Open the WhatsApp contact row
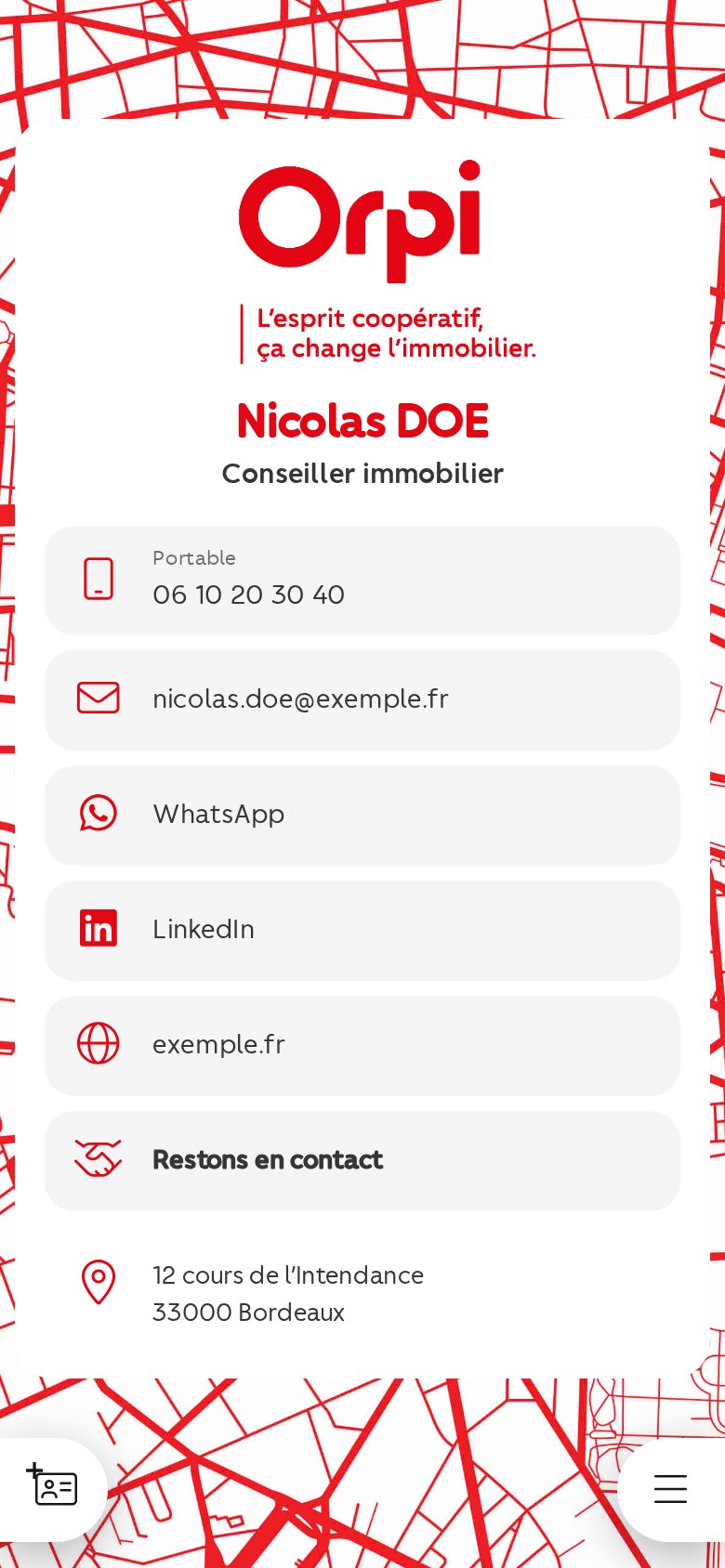The width and height of the screenshot is (725, 1568). click(x=362, y=816)
